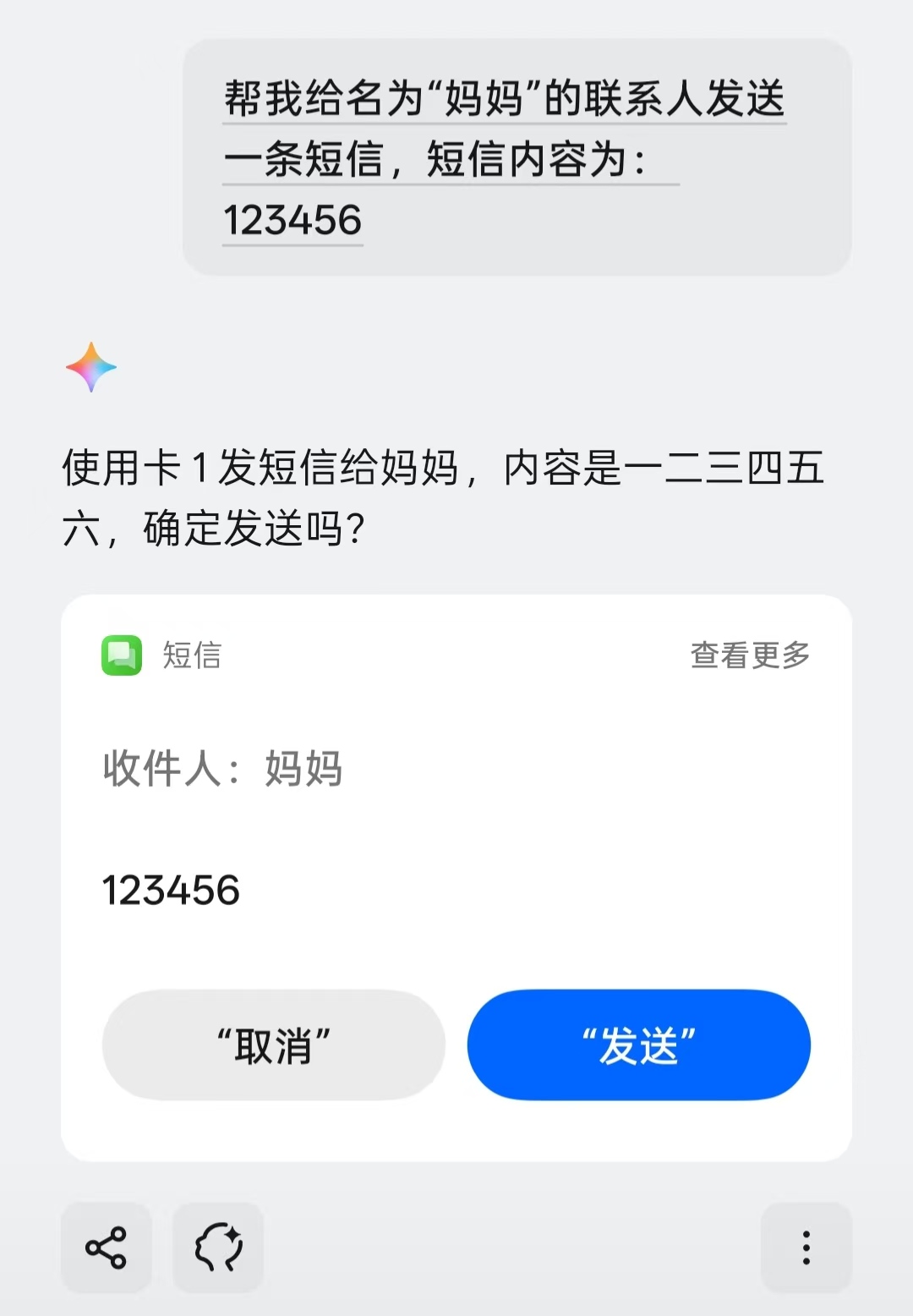
Task: Share this assistant response
Action: [107, 1247]
